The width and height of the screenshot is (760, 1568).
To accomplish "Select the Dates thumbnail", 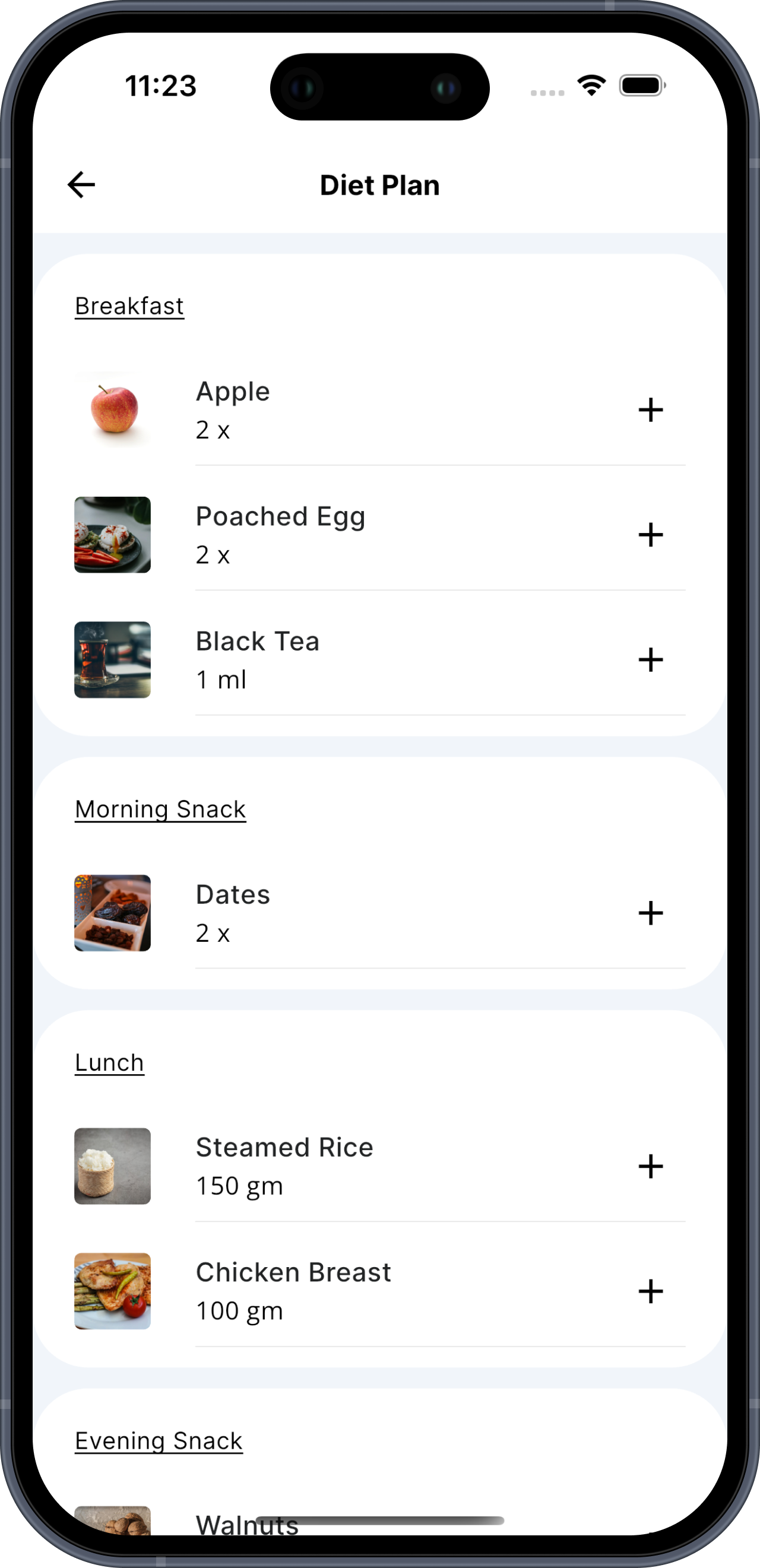I will pos(112,912).
